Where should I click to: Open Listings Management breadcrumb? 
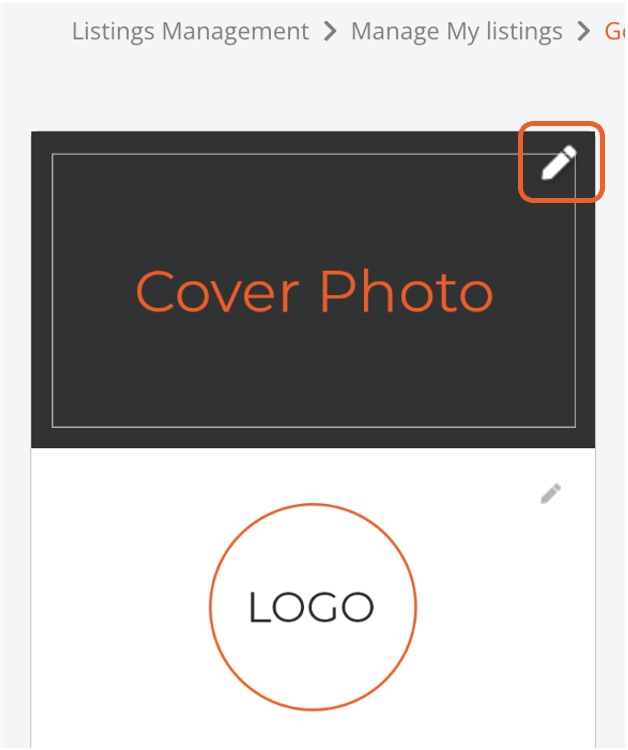pos(190,32)
